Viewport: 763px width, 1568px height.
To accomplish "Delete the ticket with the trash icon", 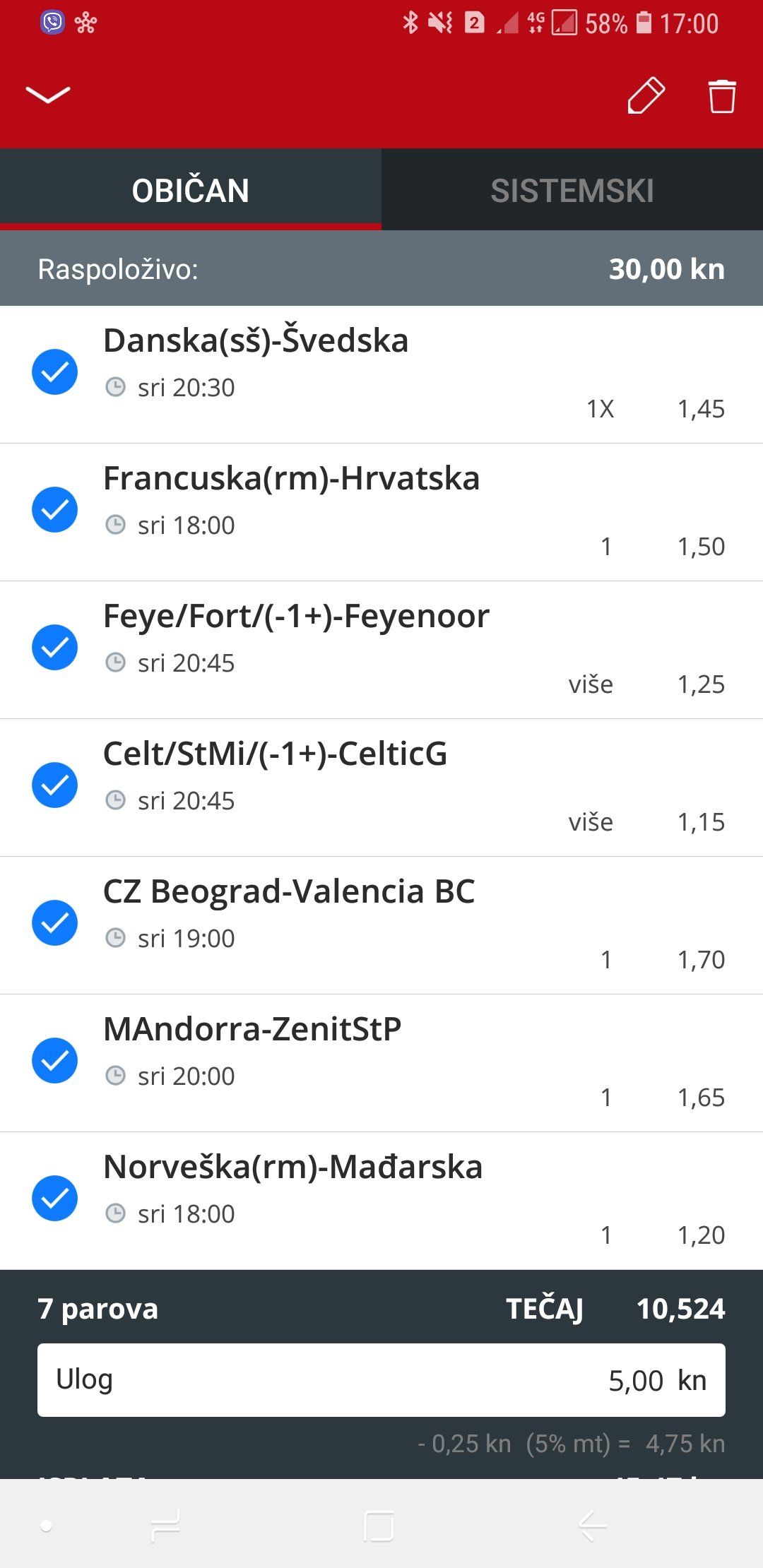I will (x=722, y=95).
